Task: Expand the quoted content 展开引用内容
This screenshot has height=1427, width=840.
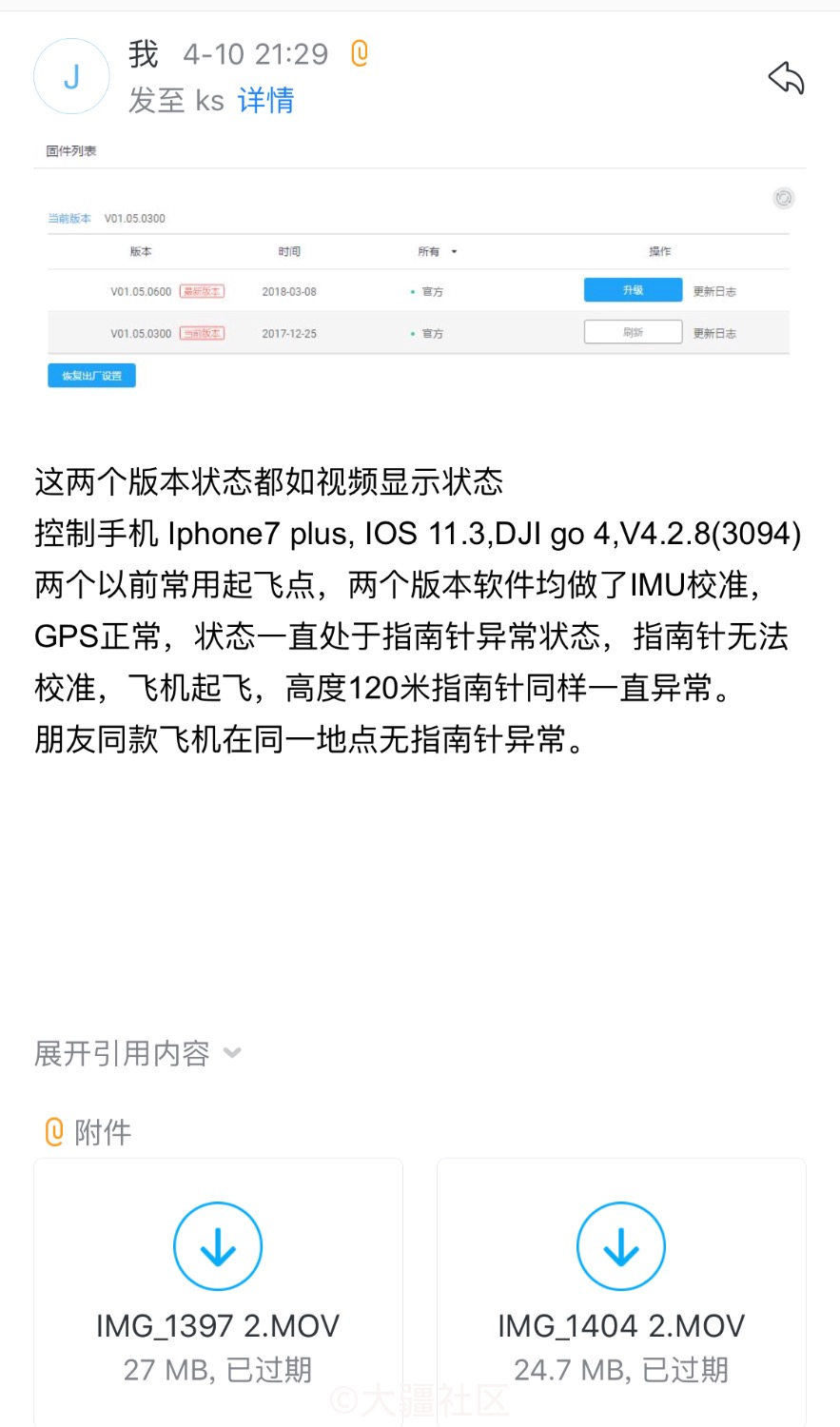Action: tap(137, 1053)
